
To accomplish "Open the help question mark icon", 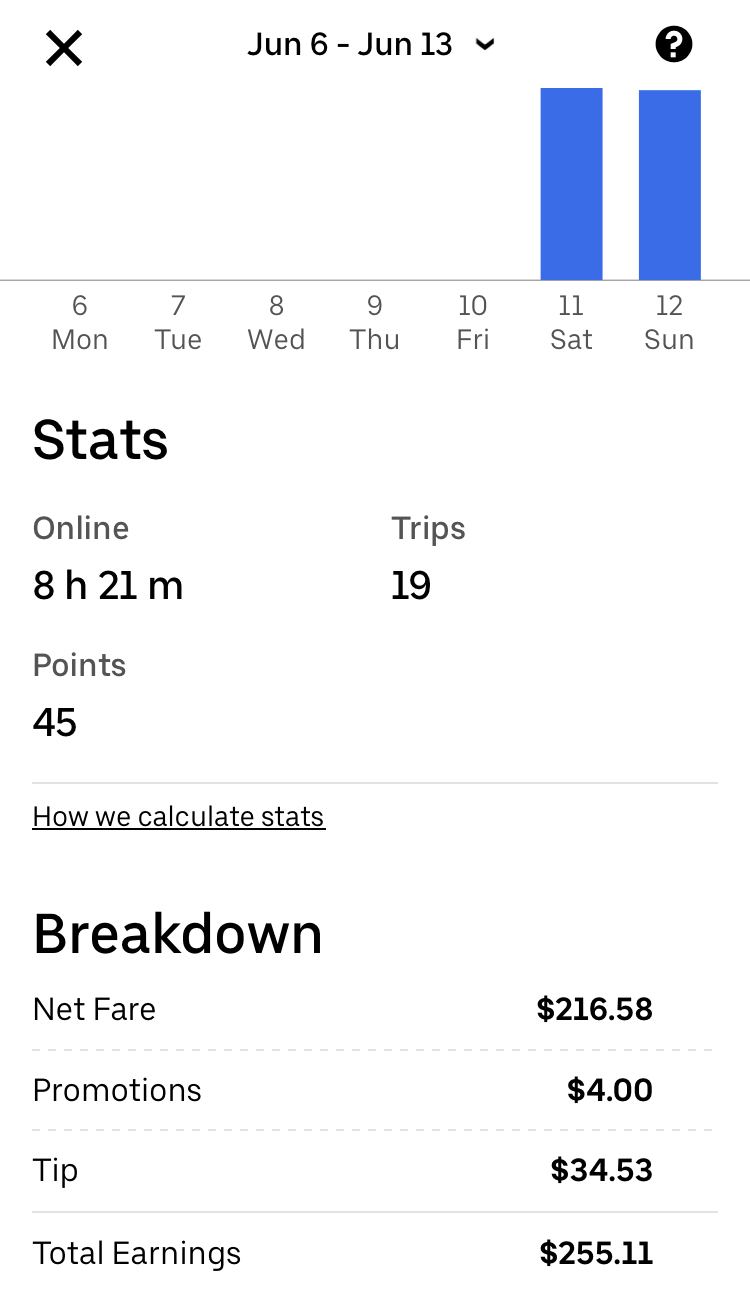I will (673, 45).
